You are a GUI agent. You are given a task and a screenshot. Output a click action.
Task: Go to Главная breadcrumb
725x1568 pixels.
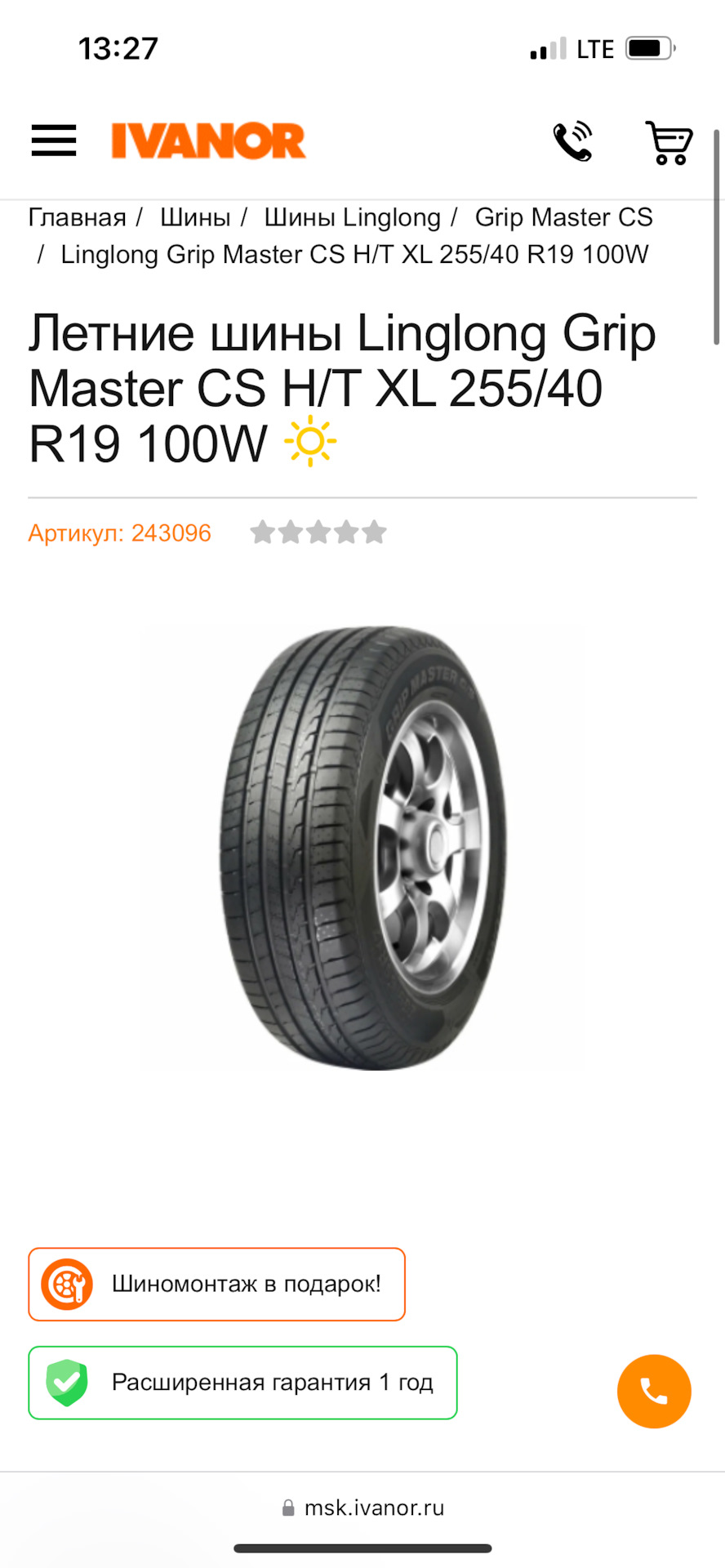(77, 217)
